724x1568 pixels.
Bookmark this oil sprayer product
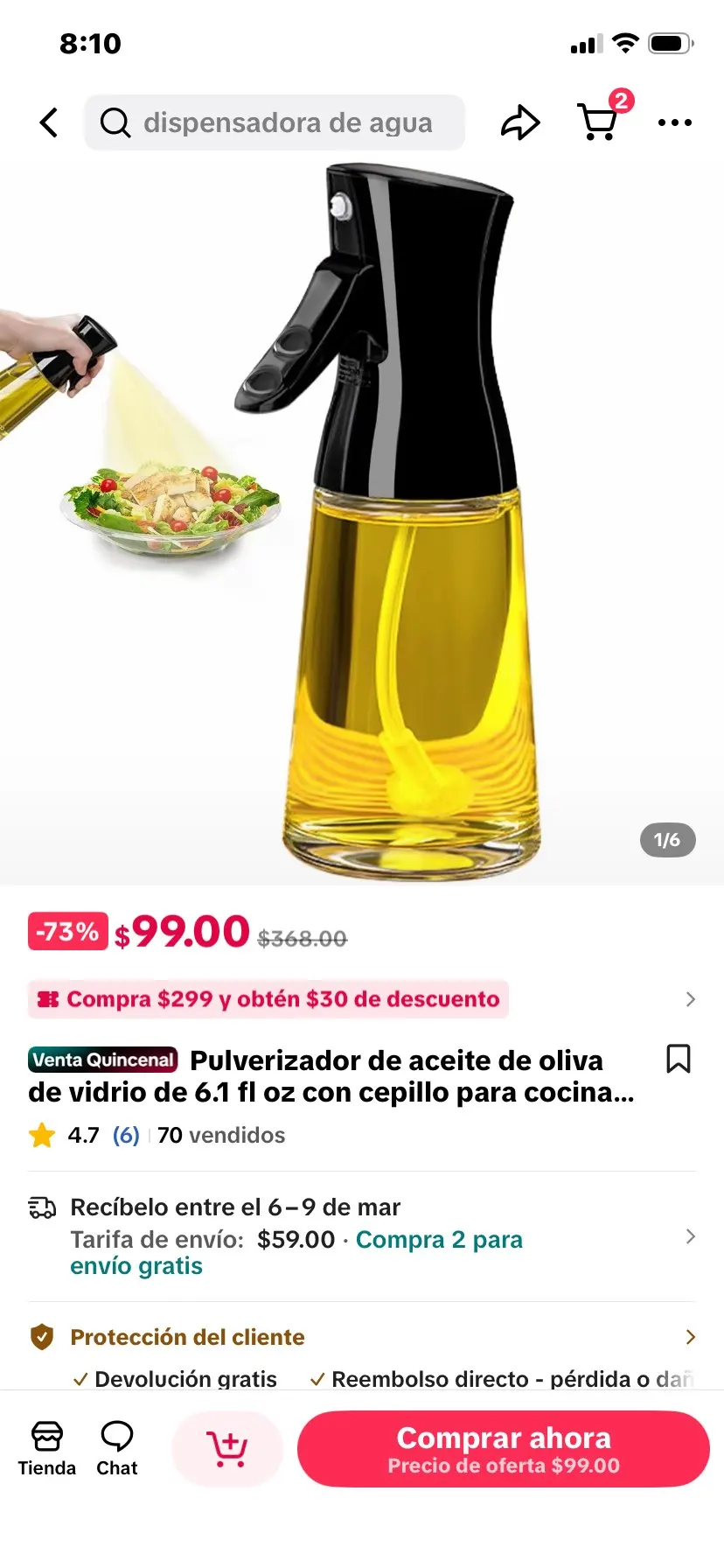click(x=679, y=1059)
